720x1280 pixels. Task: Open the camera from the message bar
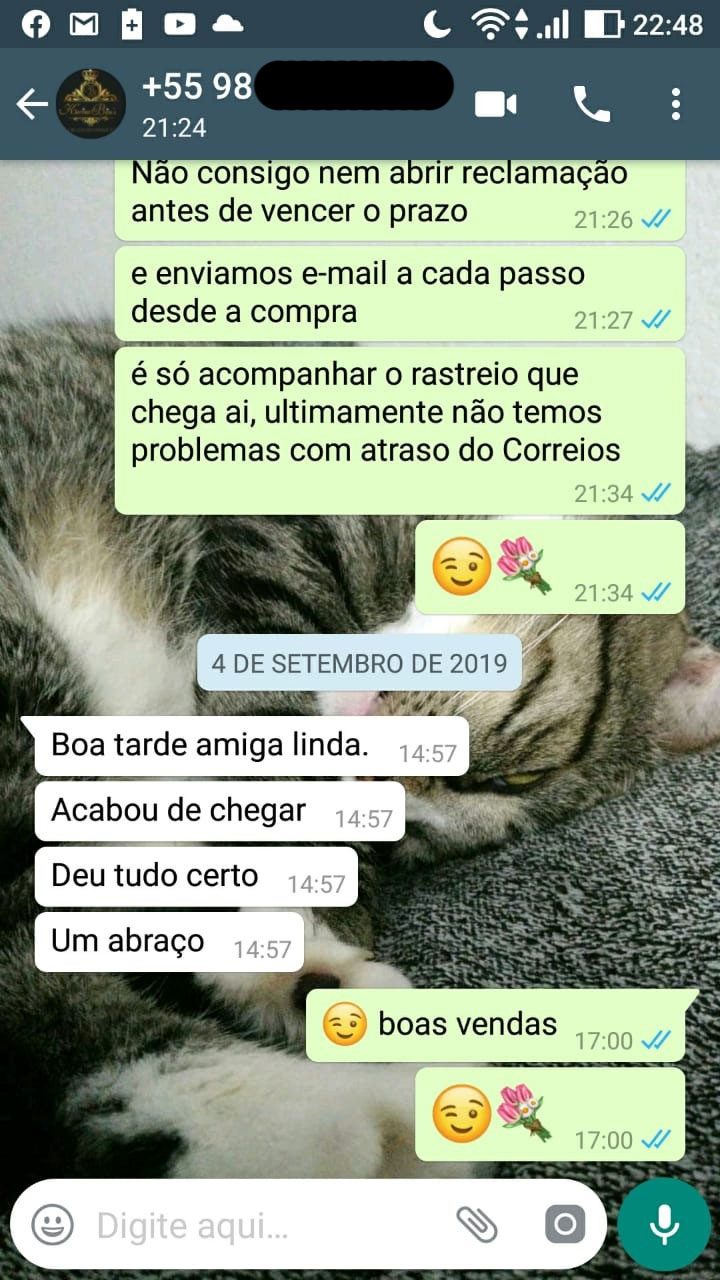coord(565,1224)
